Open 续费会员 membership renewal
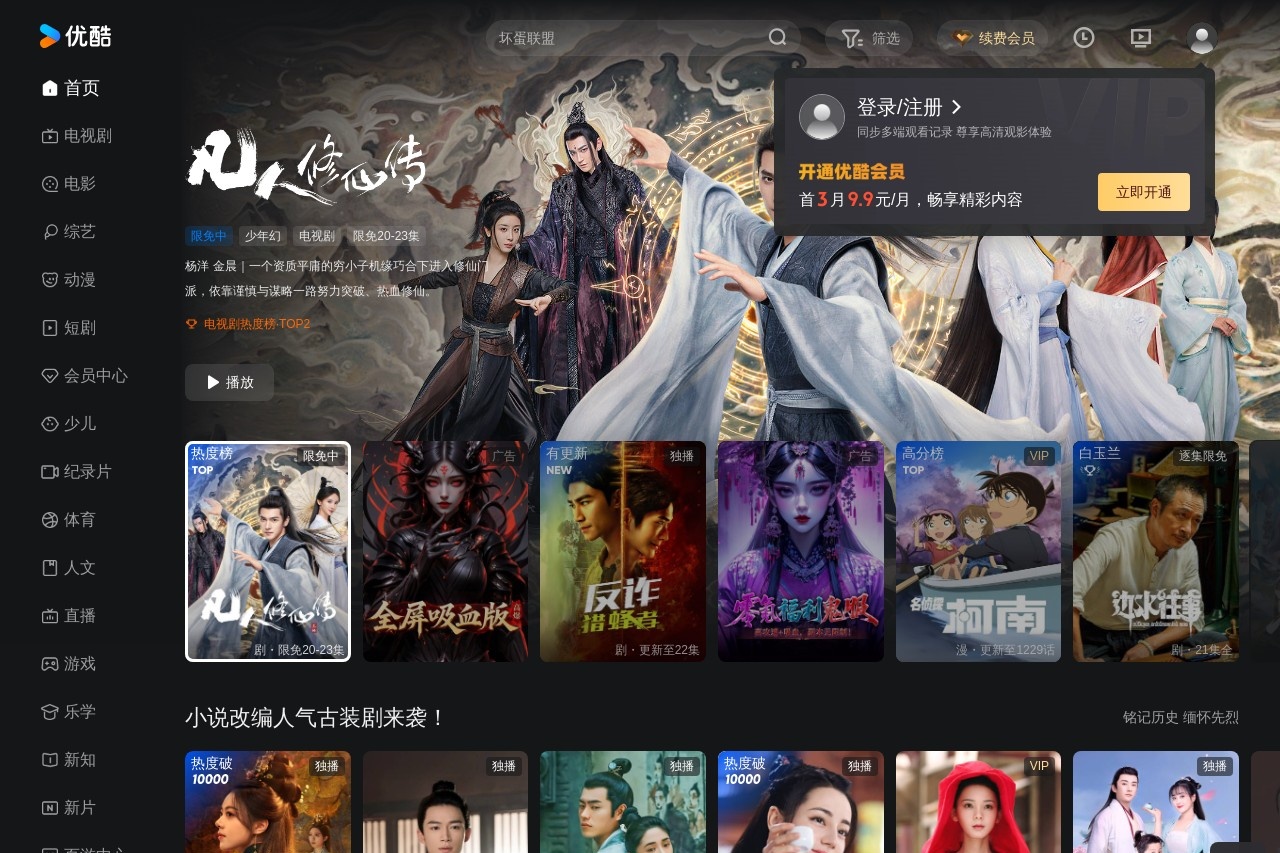The image size is (1280, 853). 992,38
